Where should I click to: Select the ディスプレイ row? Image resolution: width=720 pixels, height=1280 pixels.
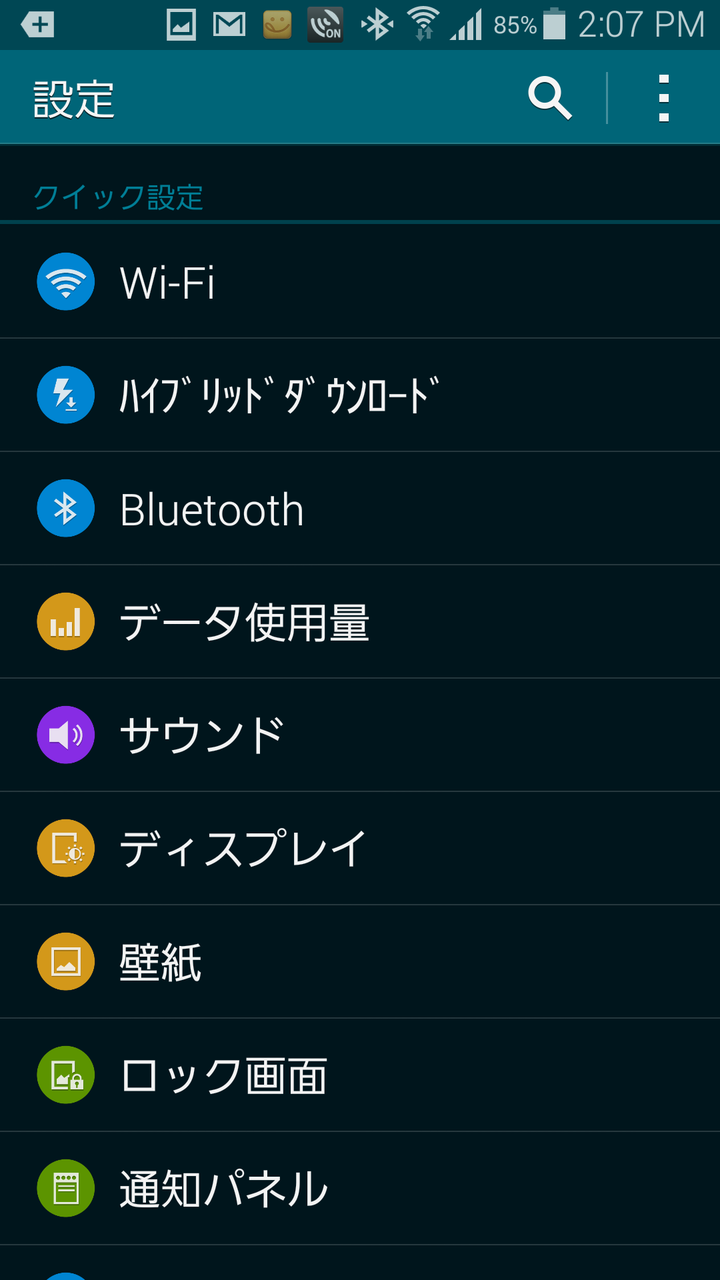[x=360, y=848]
